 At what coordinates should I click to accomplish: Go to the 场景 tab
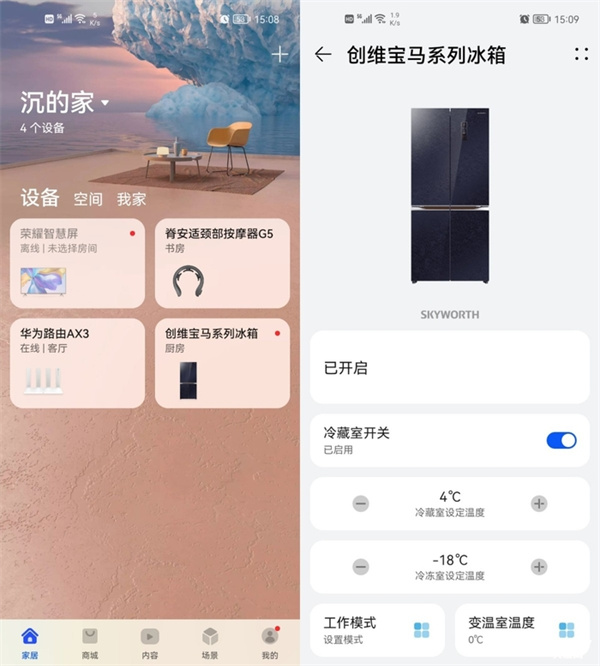click(x=210, y=641)
